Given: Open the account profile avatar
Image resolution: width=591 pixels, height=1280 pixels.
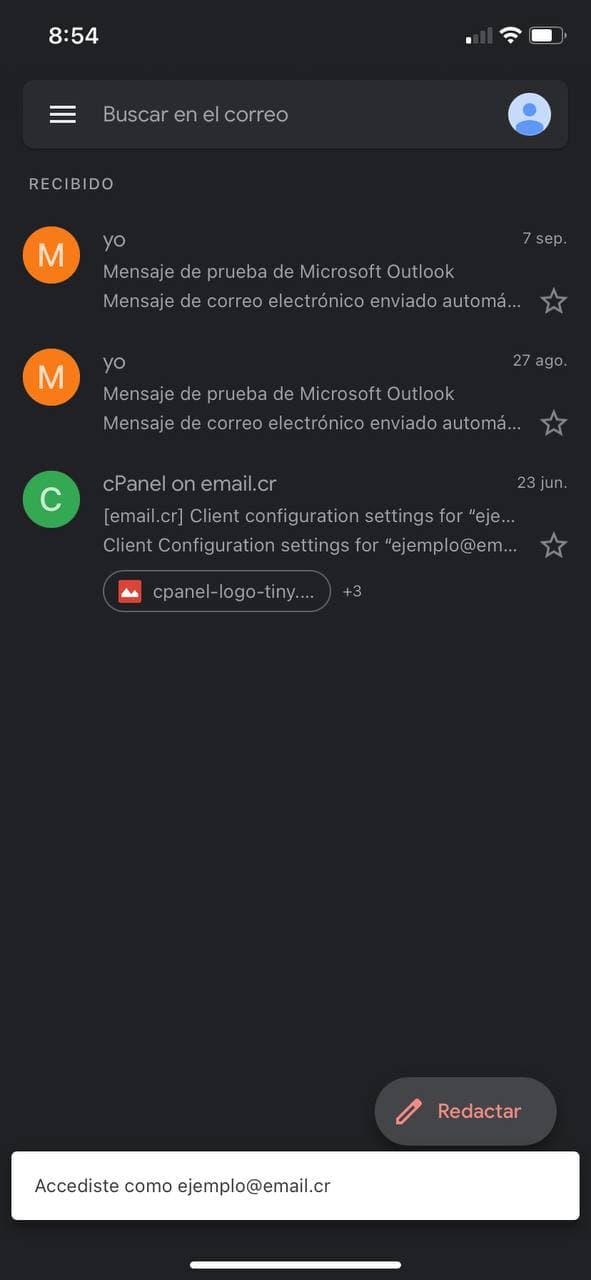Looking at the screenshot, I should pyautogui.click(x=529, y=114).
